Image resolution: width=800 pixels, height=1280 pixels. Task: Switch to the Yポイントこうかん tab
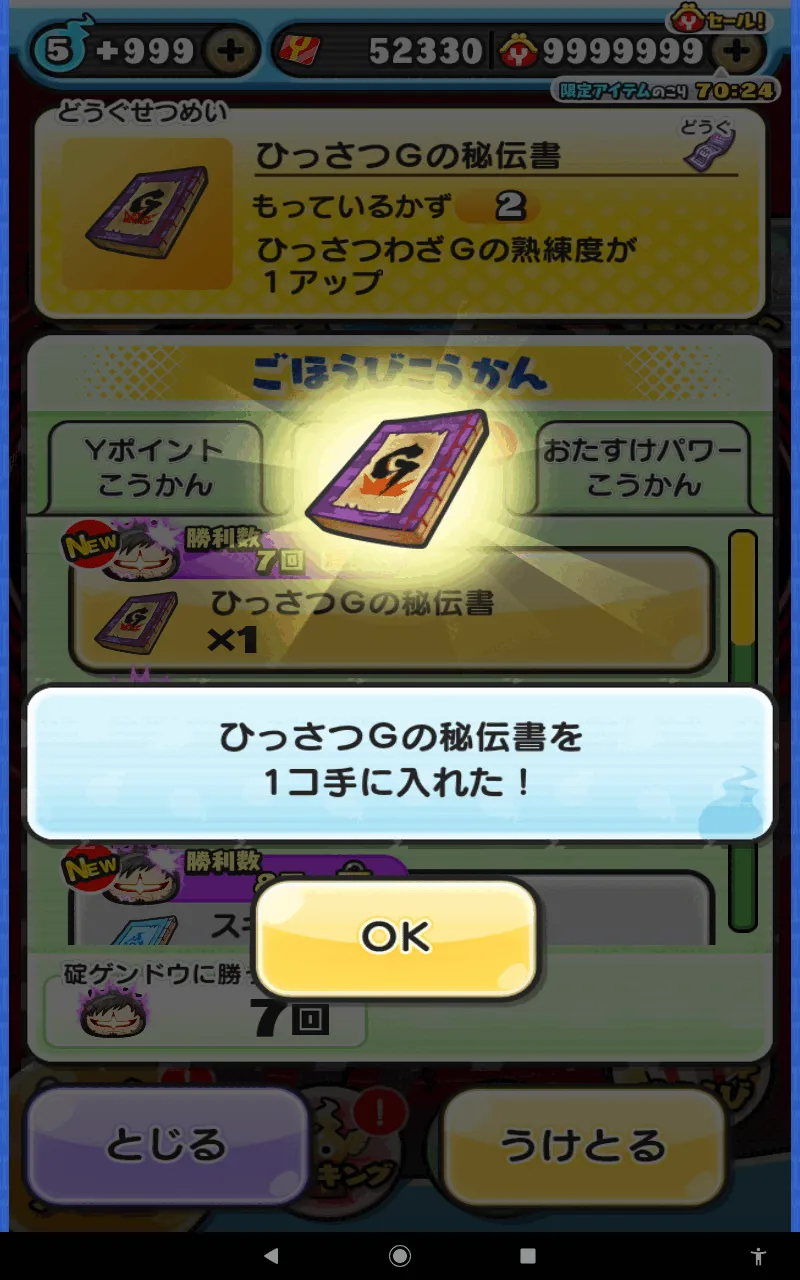[155, 467]
